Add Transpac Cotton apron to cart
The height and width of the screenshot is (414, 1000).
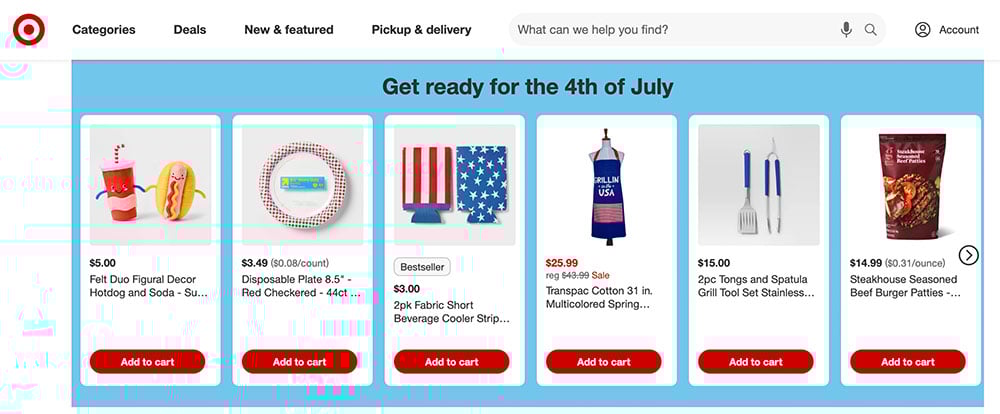(603, 362)
